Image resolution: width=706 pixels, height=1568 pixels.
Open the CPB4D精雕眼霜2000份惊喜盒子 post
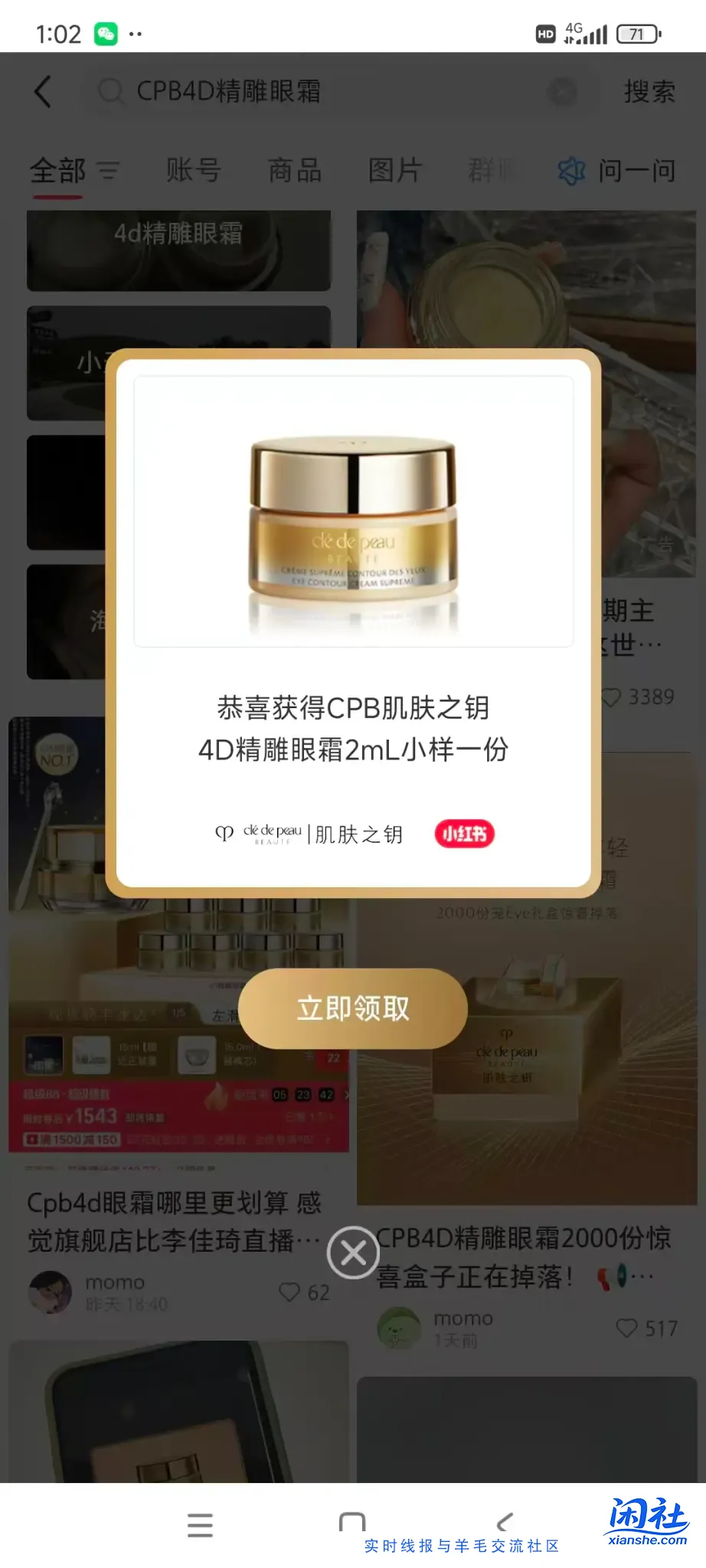click(x=525, y=1256)
